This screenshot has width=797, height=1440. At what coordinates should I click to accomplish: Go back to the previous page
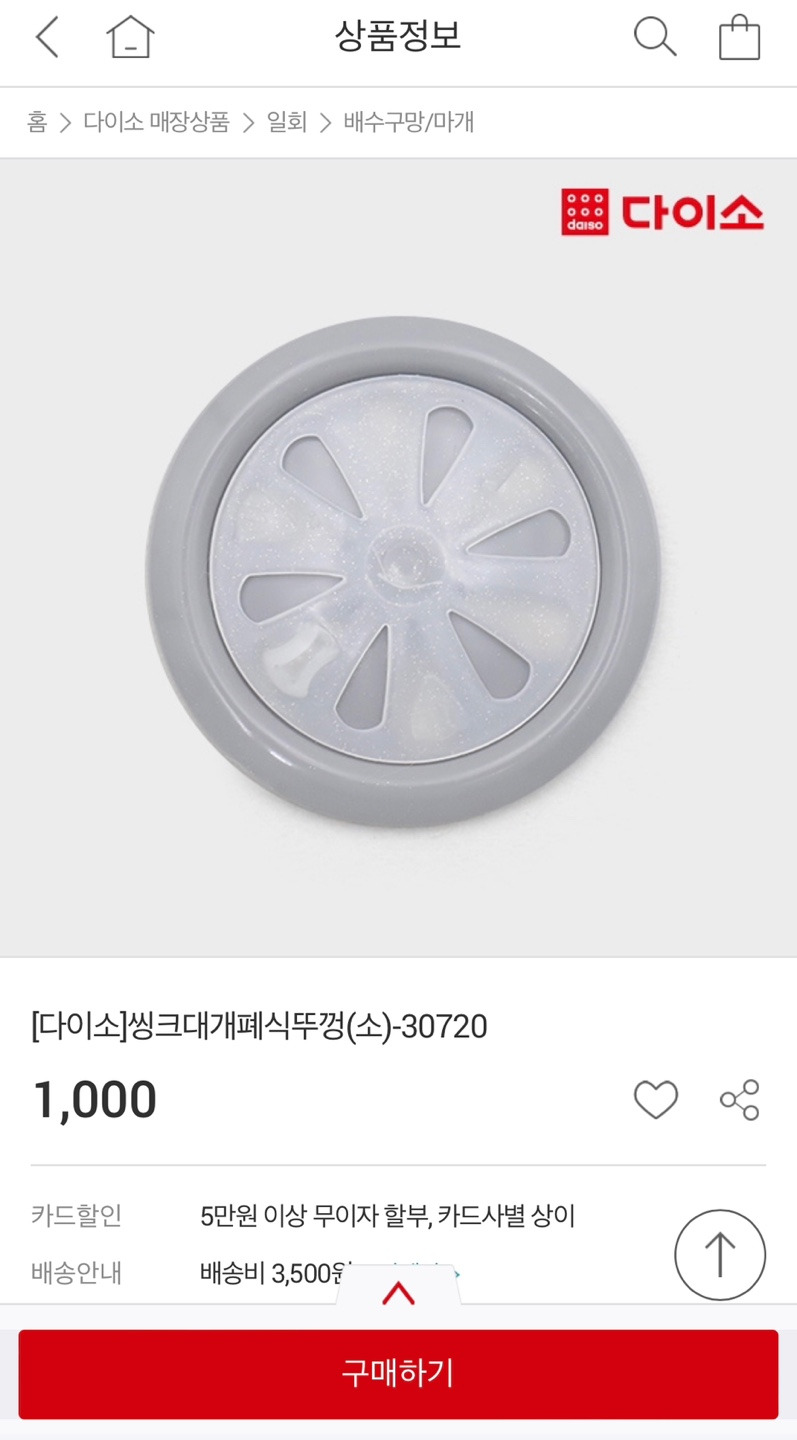coord(47,38)
